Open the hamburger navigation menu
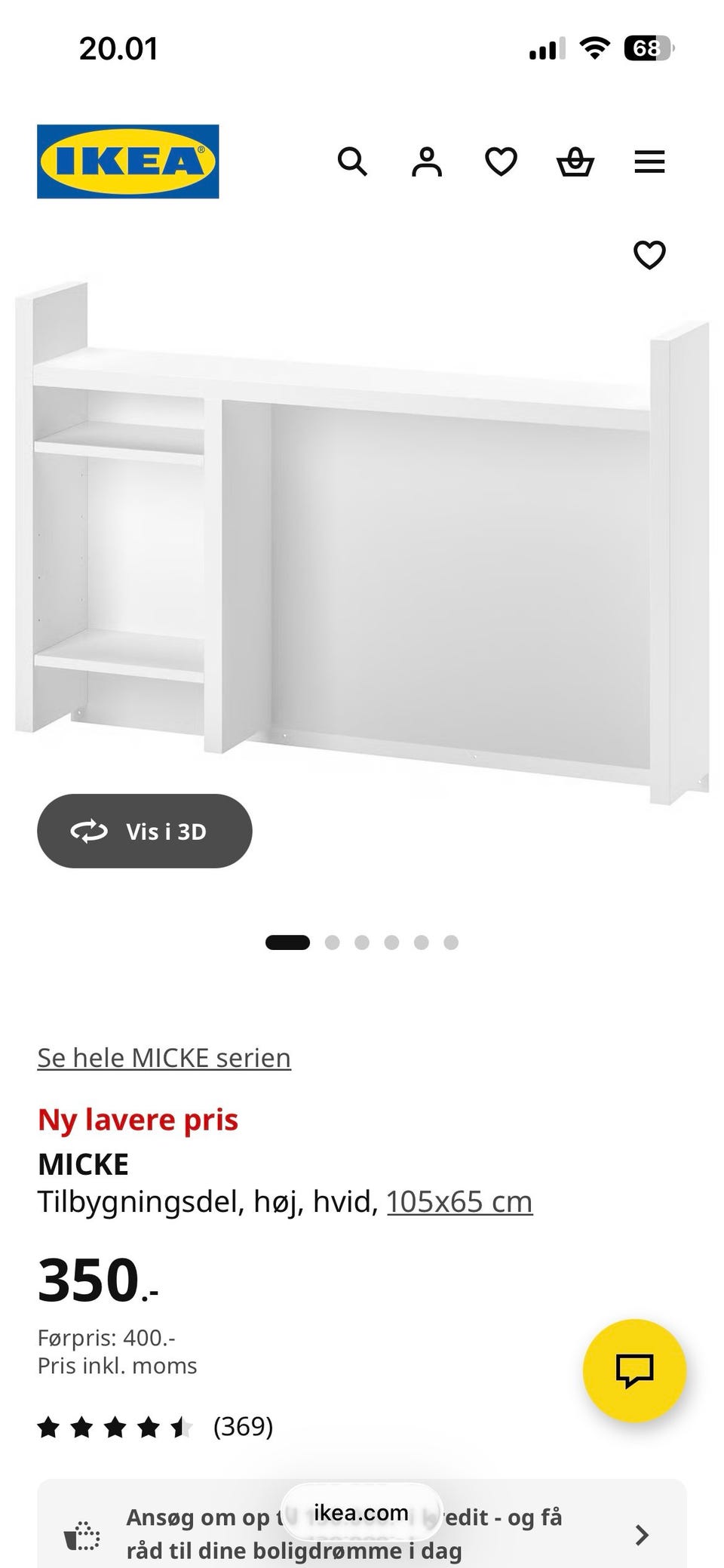The image size is (724, 1568). click(x=649, y=161)
